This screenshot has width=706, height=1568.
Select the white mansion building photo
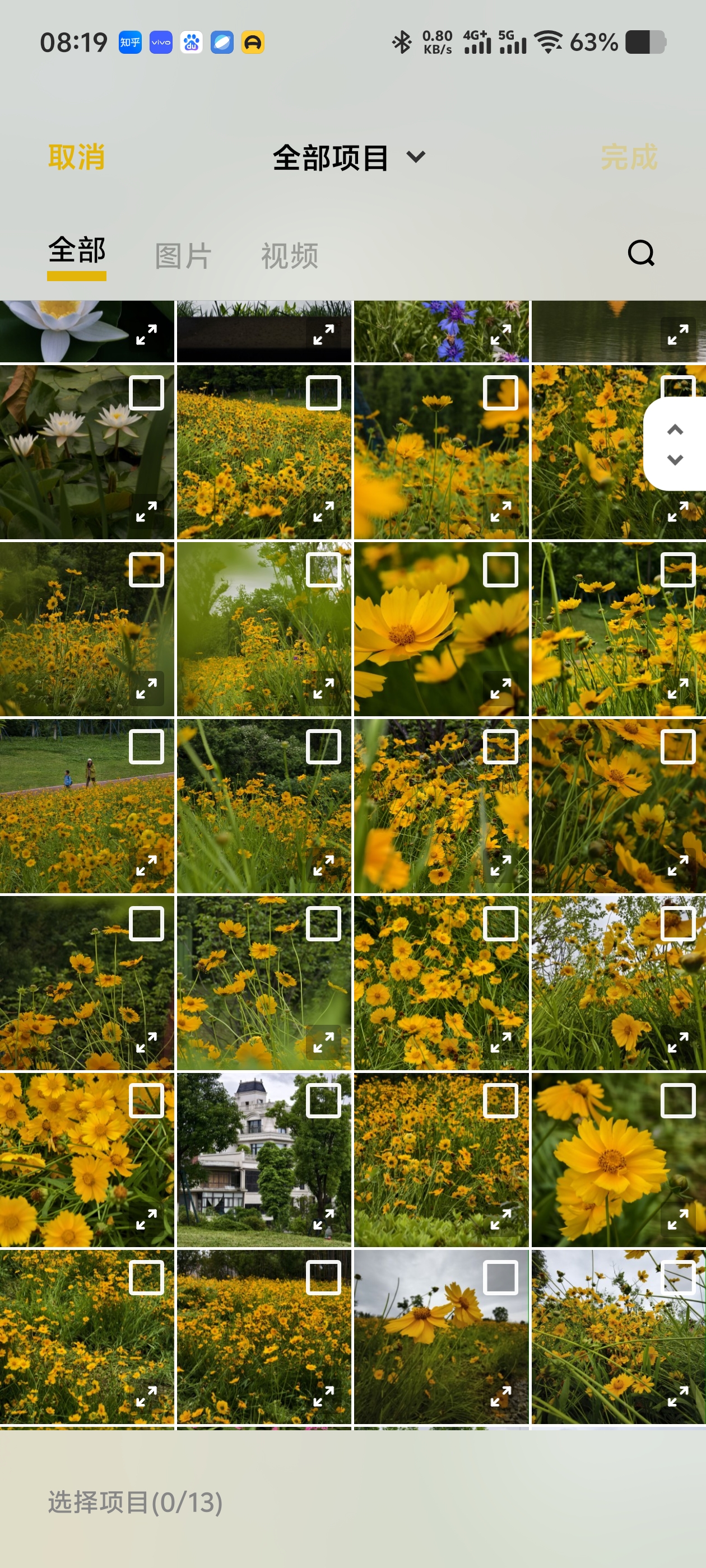coord(323,1100)
